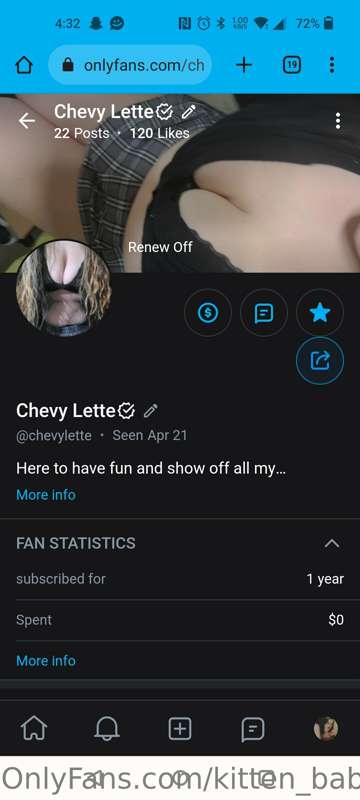Open a new browser tab
Image resolution: width=360 pixels, height=800 pixels.
coord(244,65)
